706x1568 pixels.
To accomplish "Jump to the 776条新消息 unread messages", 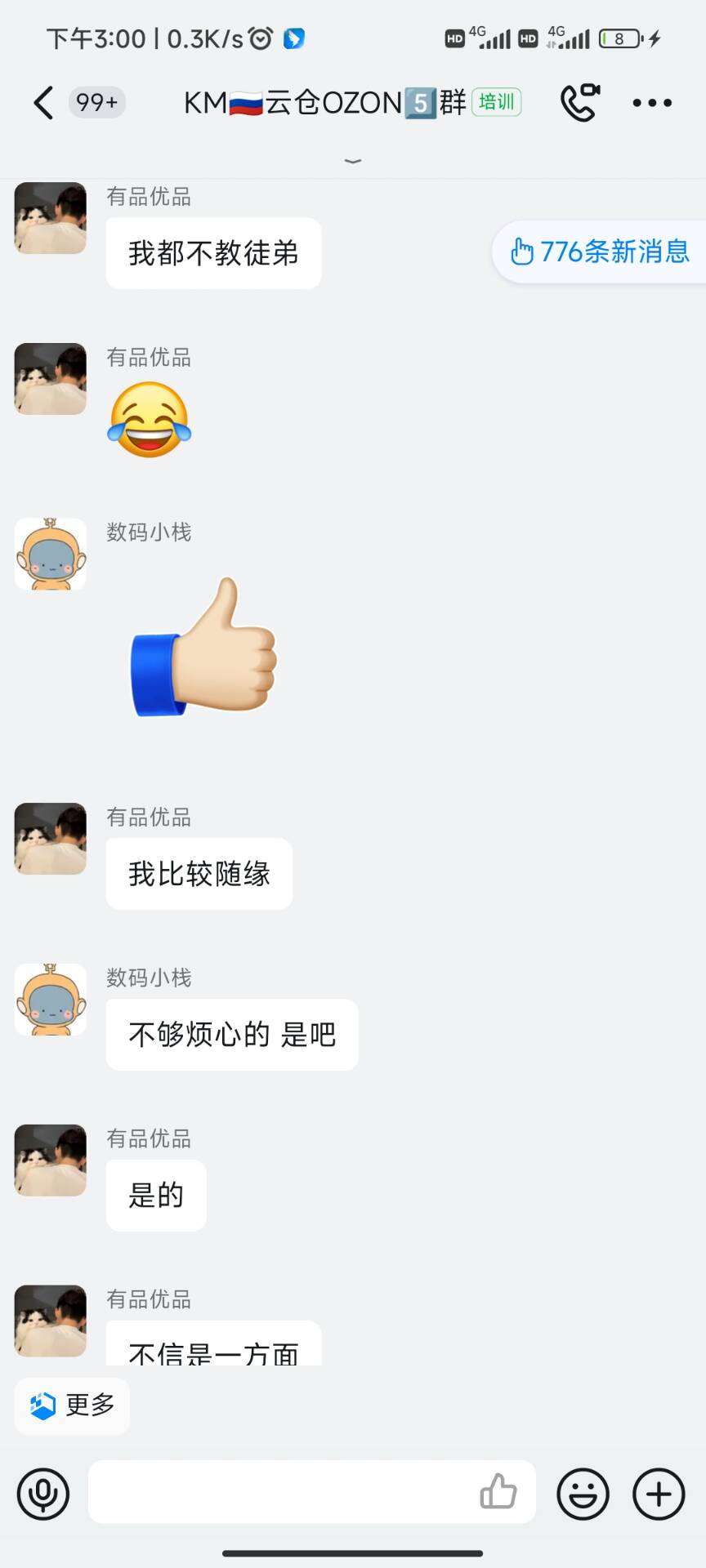I will pyautogui.click(x=600, y=252).
